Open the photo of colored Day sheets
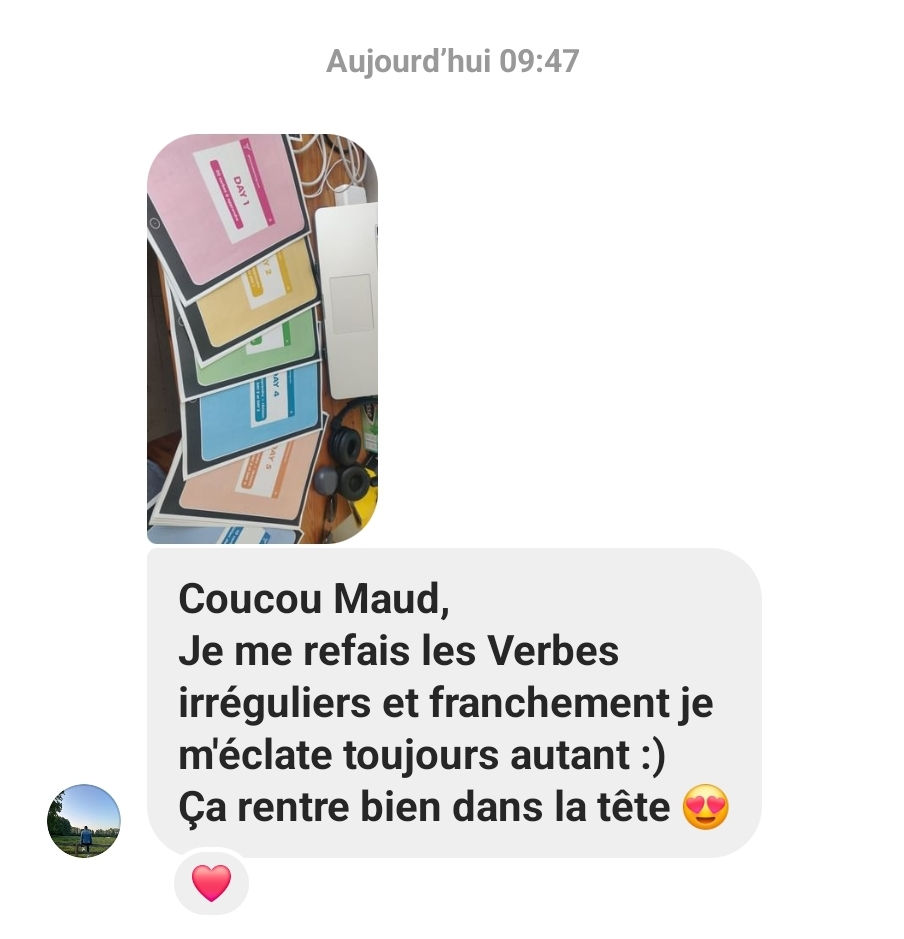The width and height of the screenshot is (904, 939). 262,339
